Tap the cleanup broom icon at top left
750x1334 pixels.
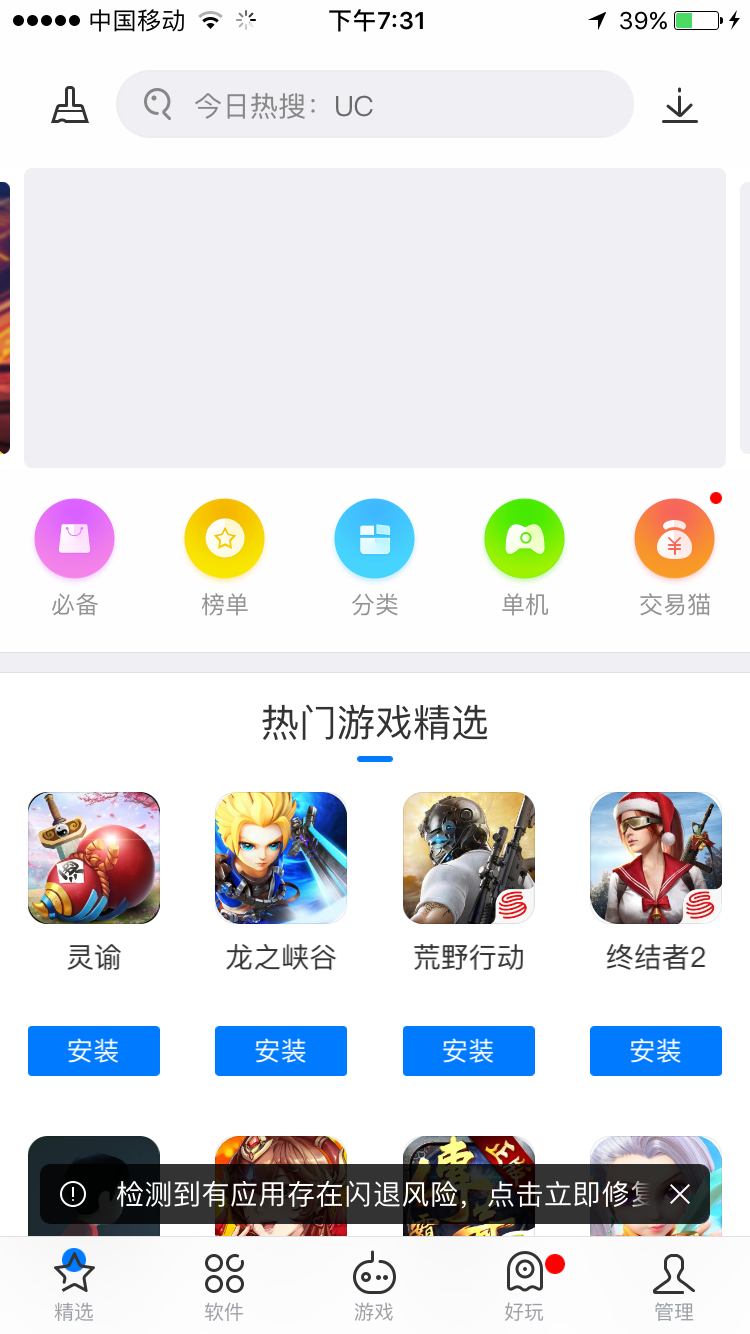(69, 104)
